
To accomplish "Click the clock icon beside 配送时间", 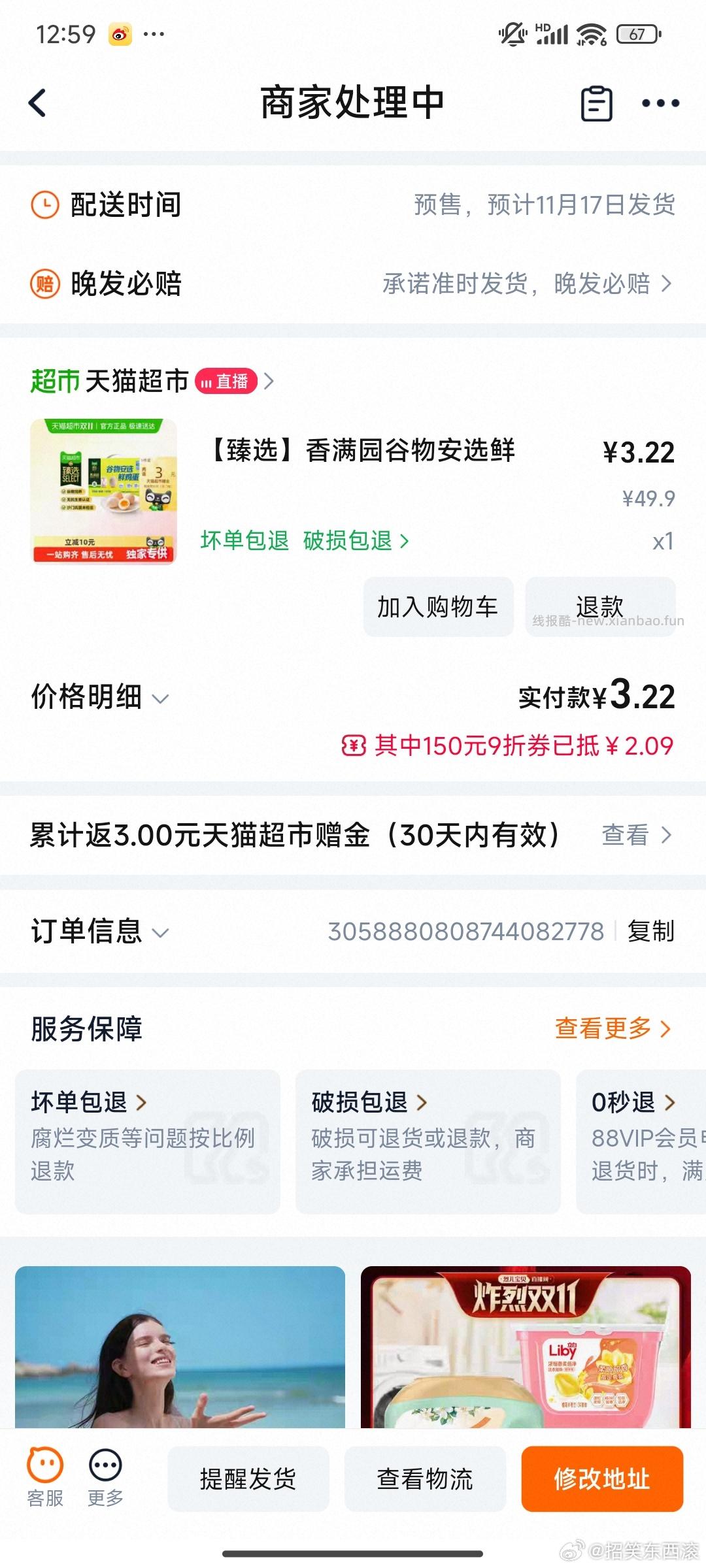I will 44,205.
